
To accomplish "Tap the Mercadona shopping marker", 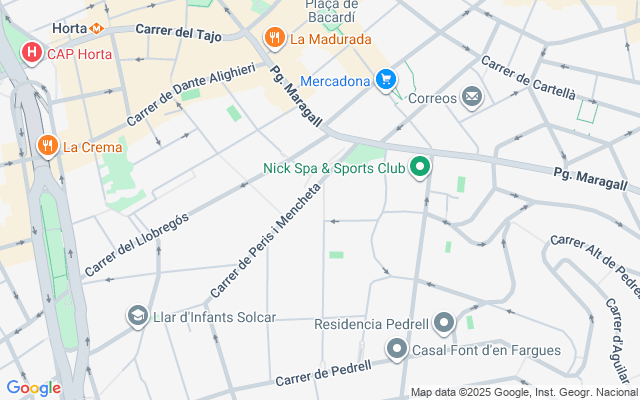I will pyautogui.click(x=387, y=79).
